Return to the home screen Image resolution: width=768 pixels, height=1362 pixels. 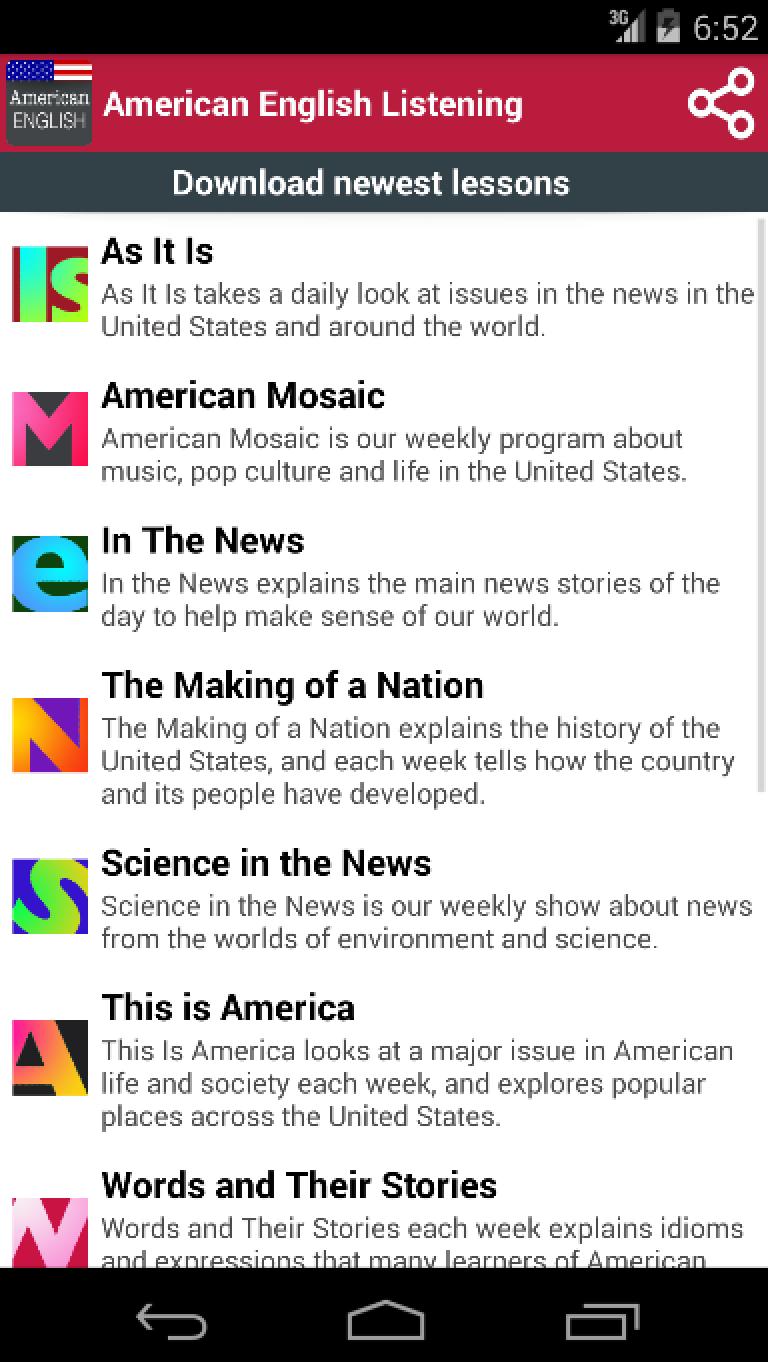pos(385,1322)
